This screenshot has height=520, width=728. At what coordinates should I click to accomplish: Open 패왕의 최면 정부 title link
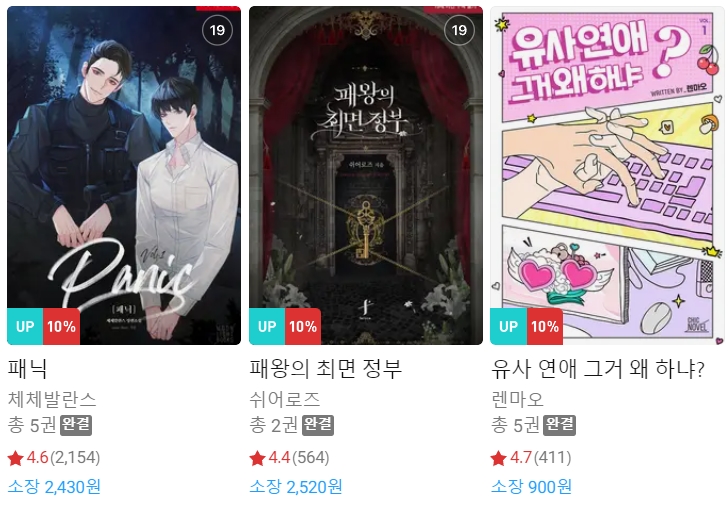[x=325, y=369]
